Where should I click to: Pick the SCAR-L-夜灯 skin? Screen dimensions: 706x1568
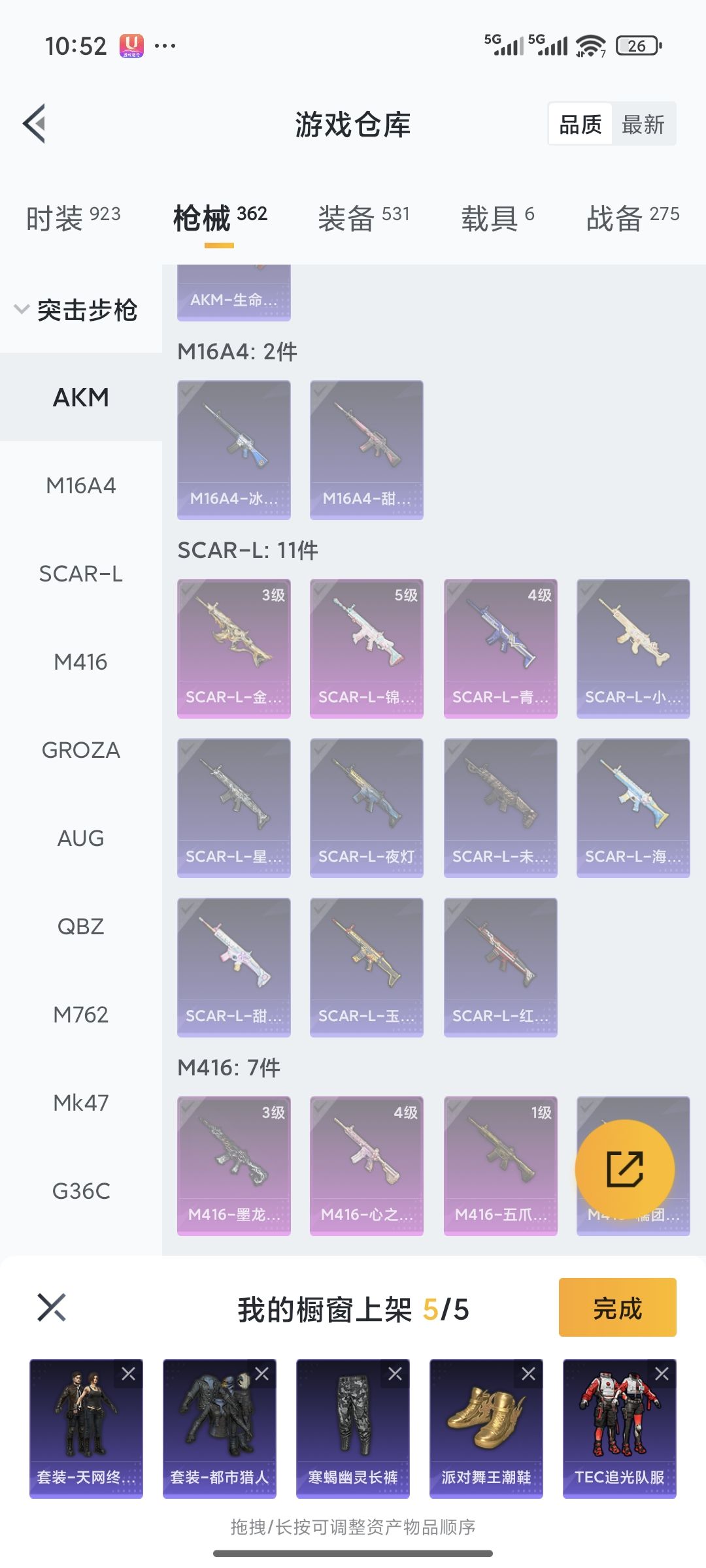tap(367, 808)
